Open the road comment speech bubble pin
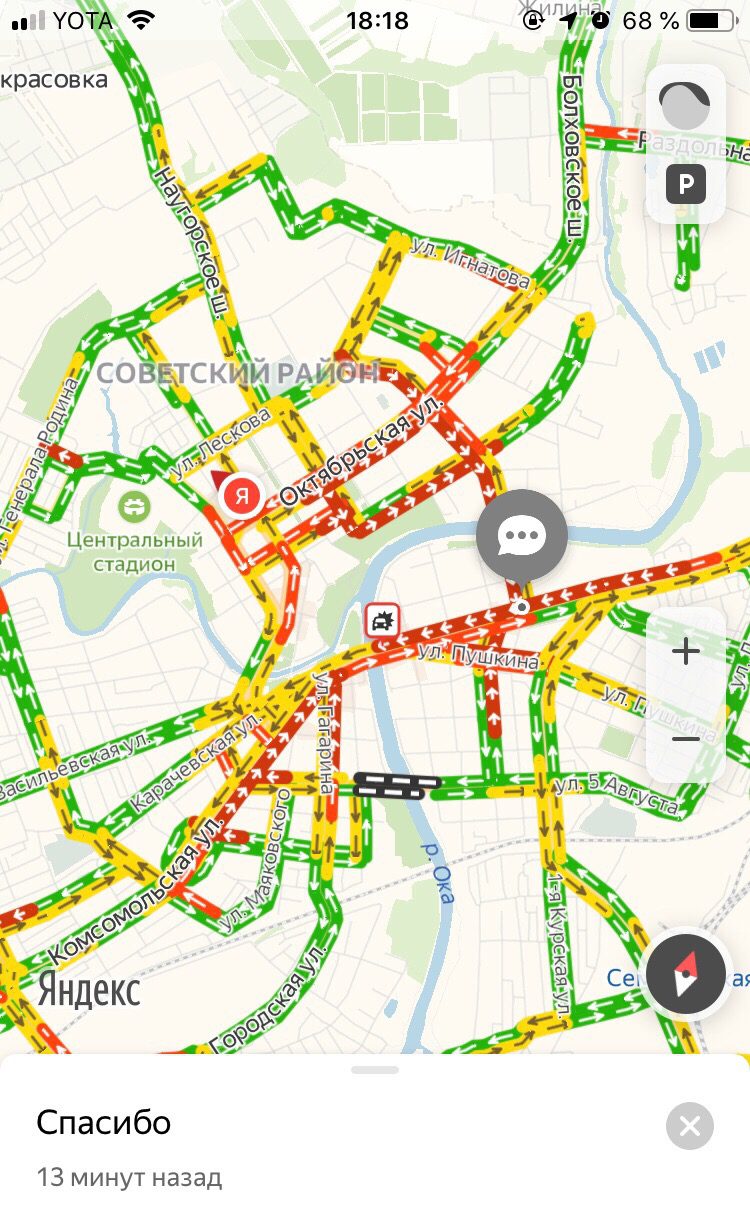 click(521, 537)
